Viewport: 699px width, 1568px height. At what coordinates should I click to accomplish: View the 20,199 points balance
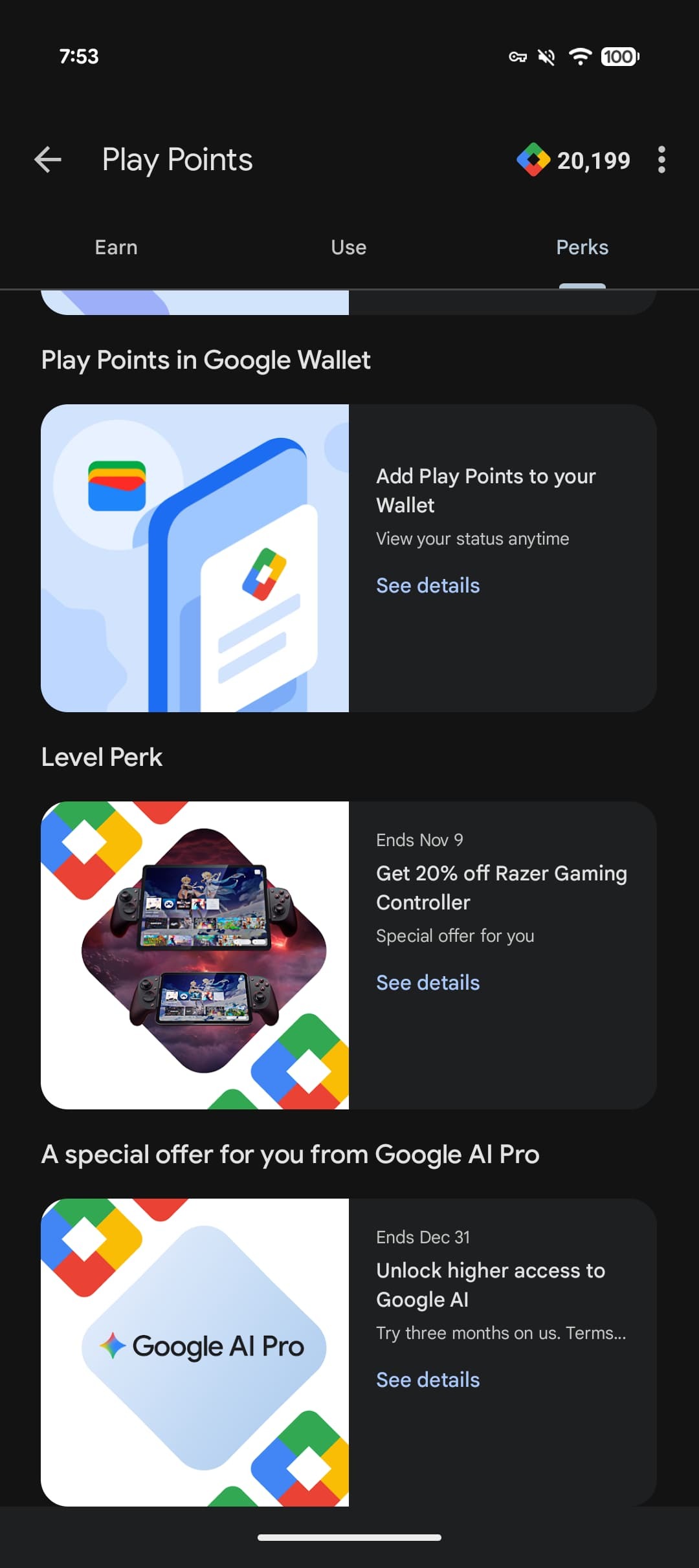tap(574, 160)
